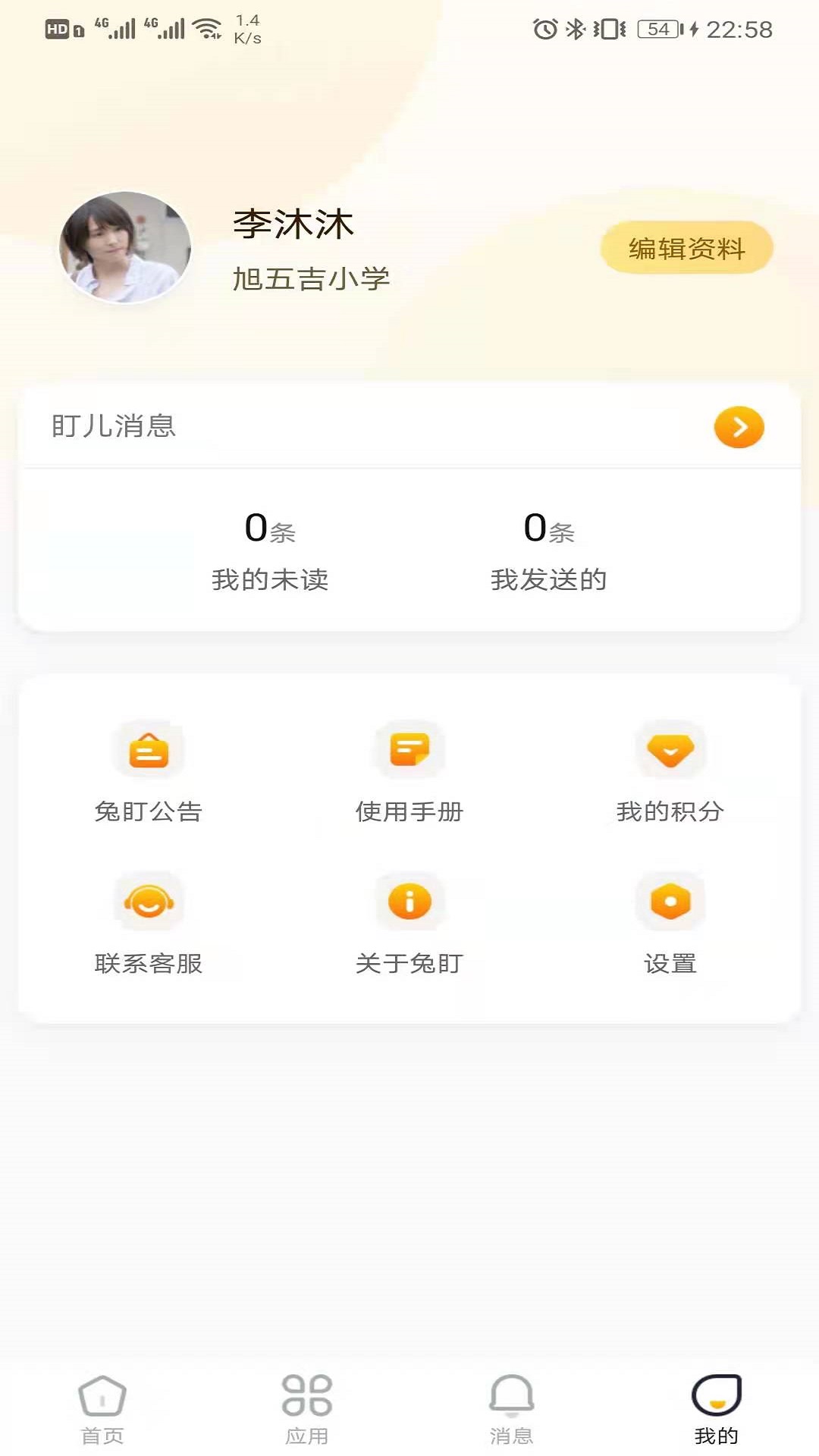Open the profile avatar photo
The width and height of the screenshot is (819, 1456).
pyautogui.click(x=125, y=247)
